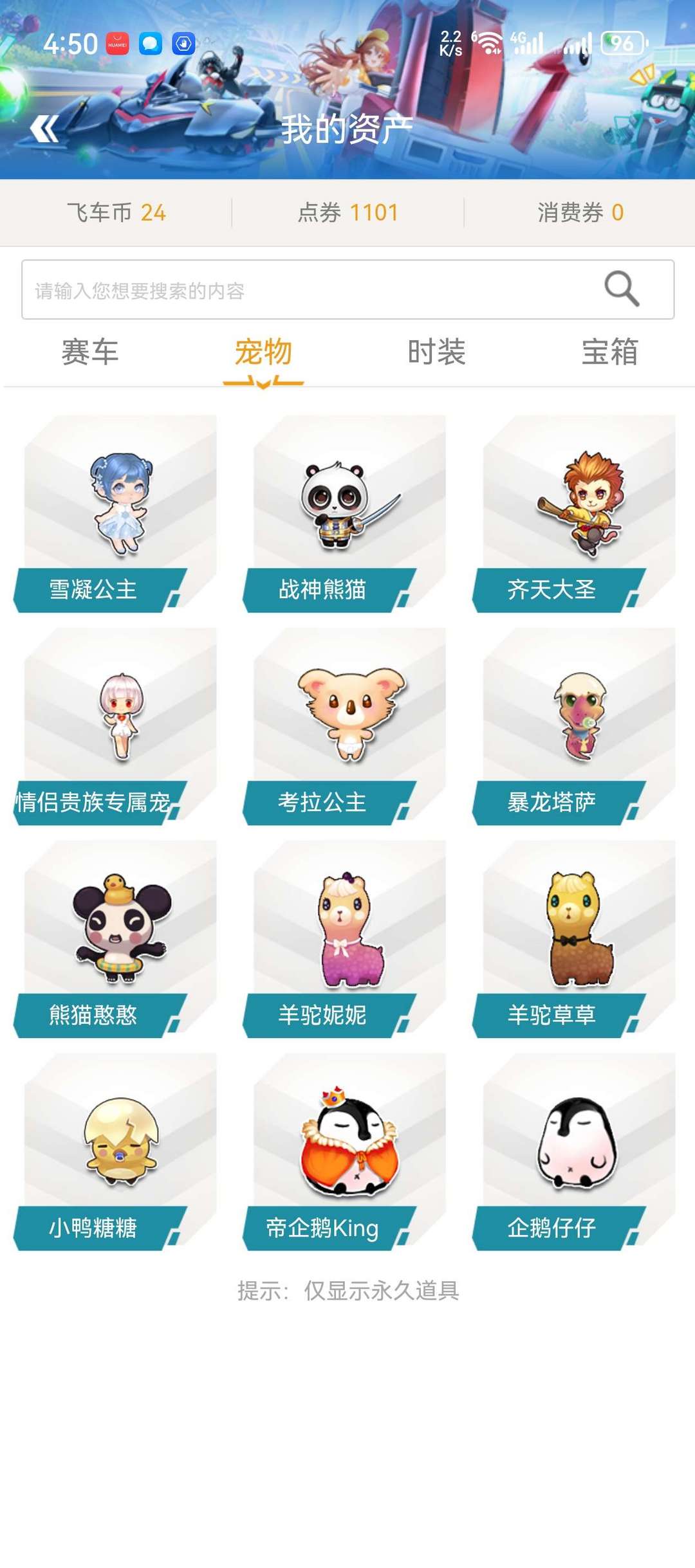This screenshot has height=1568, width=695.
Task: Select the 熊猫憨憨 pet
Action: tap(116, 939)
